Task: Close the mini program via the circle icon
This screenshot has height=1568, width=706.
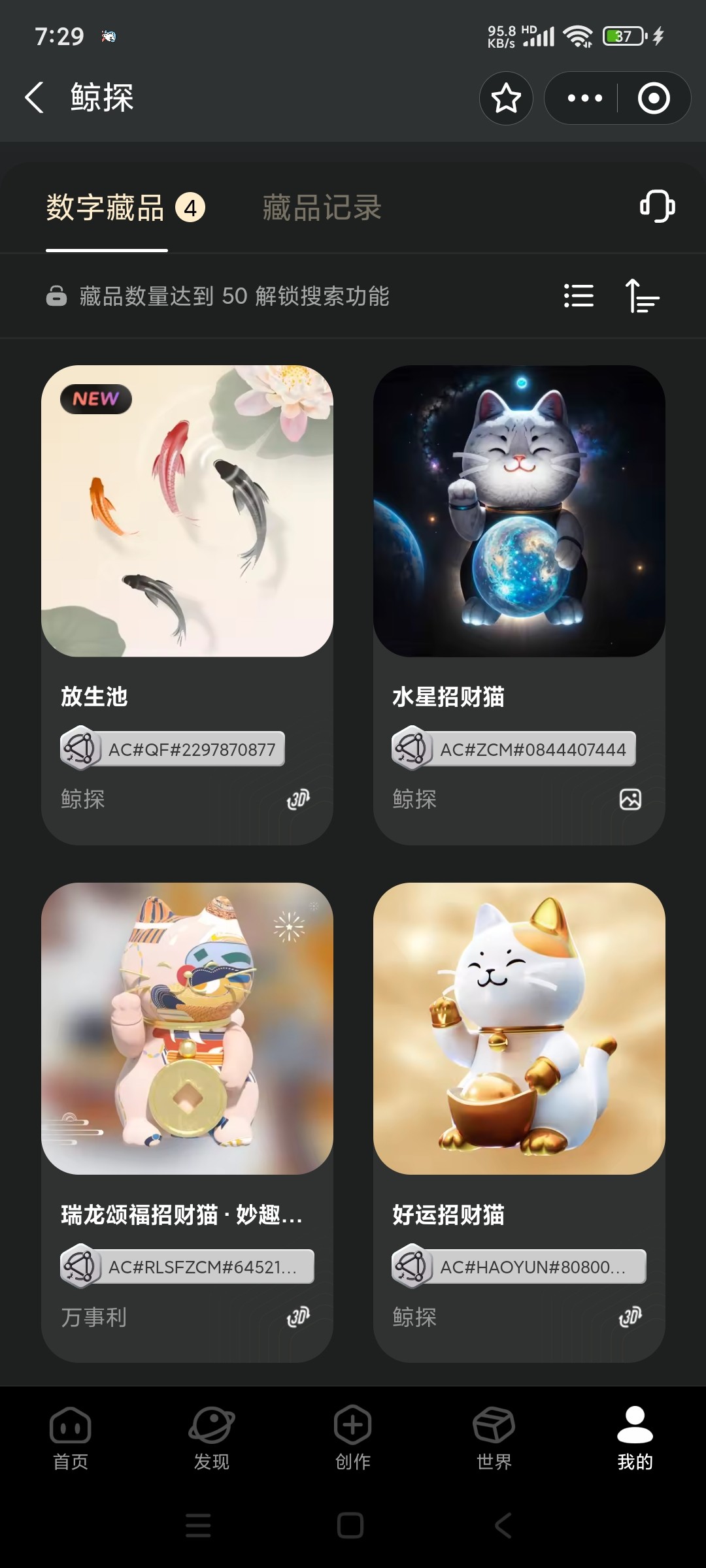Action: [x=654, y=99]
